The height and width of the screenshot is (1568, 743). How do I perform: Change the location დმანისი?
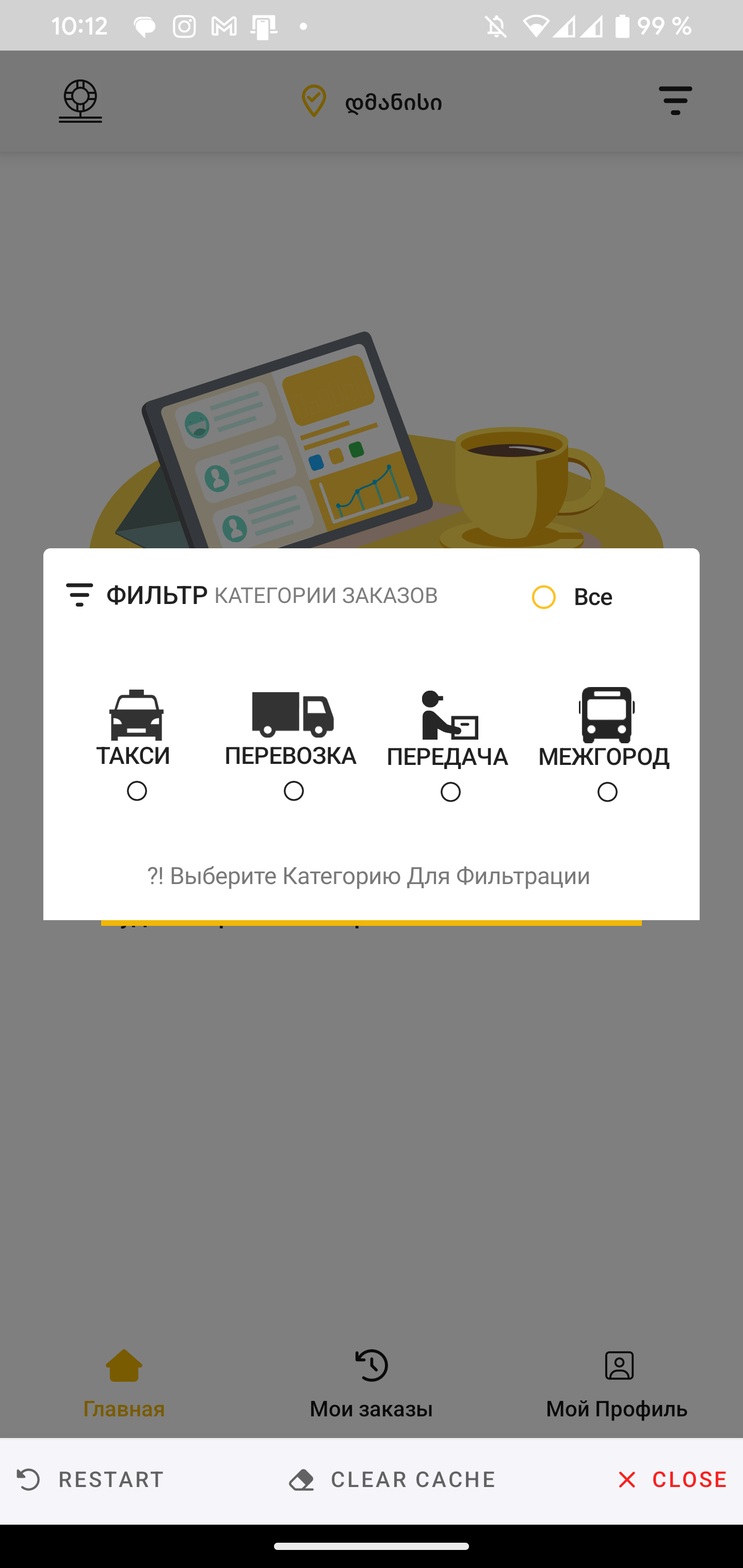point(372,102)
